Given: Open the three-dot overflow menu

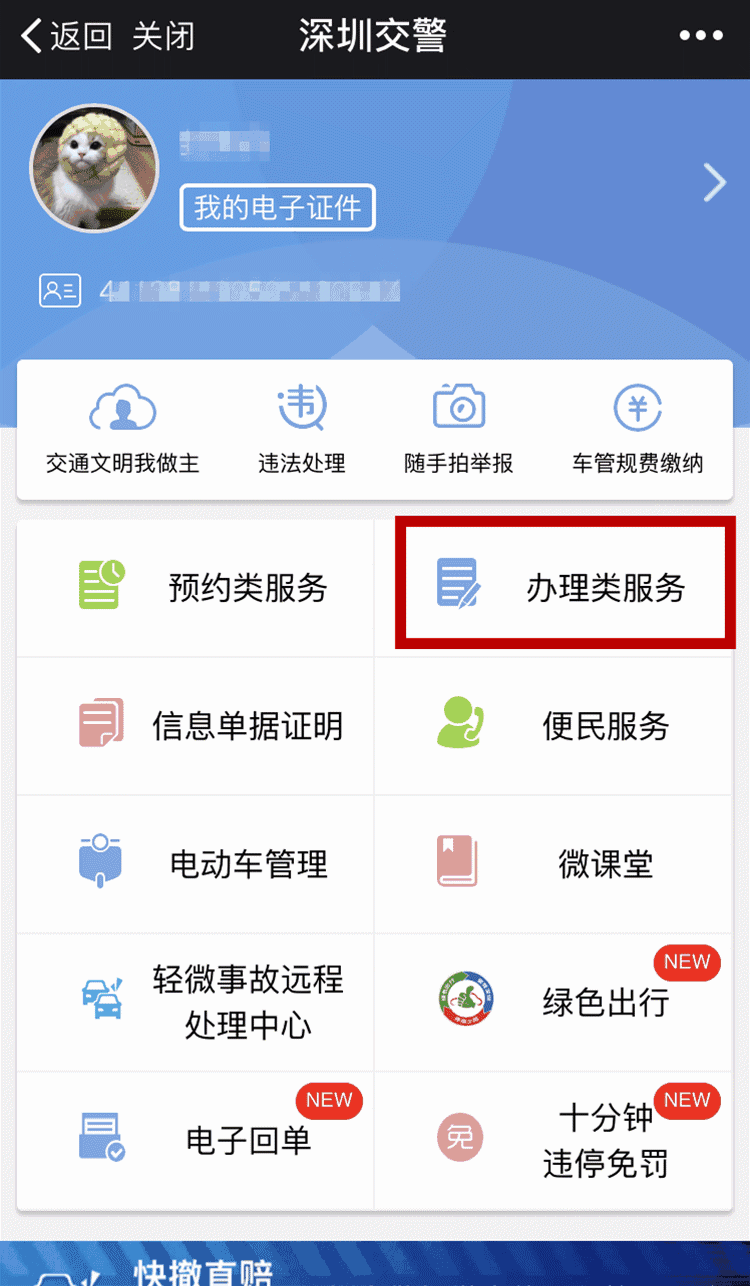Looking at the screenshot, I should 700,37.
